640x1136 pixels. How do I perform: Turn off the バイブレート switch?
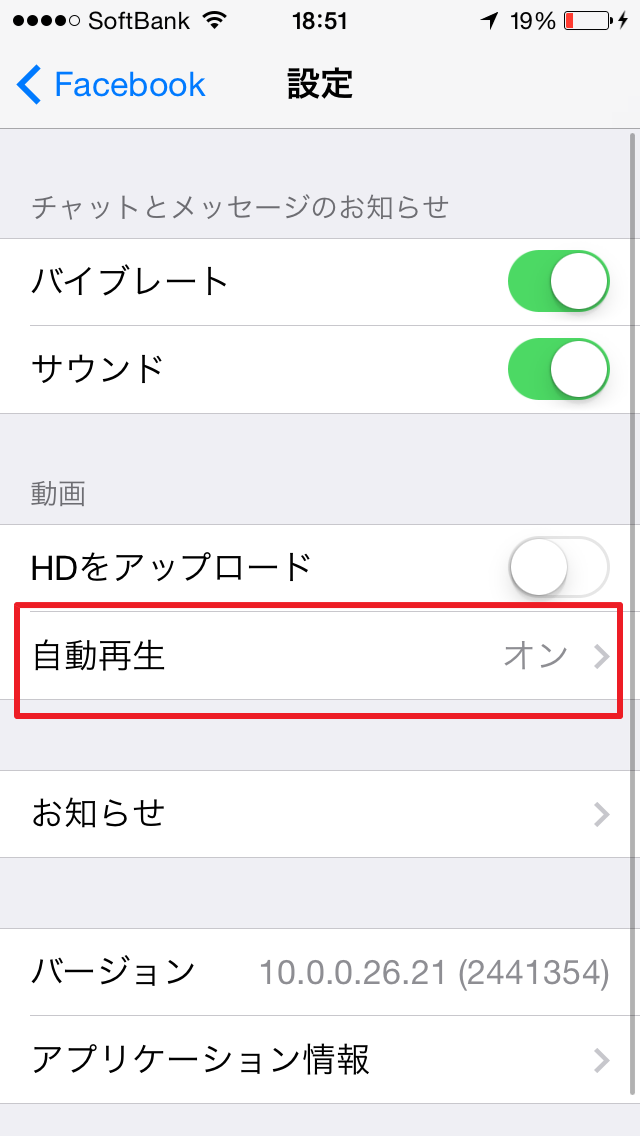559,282
